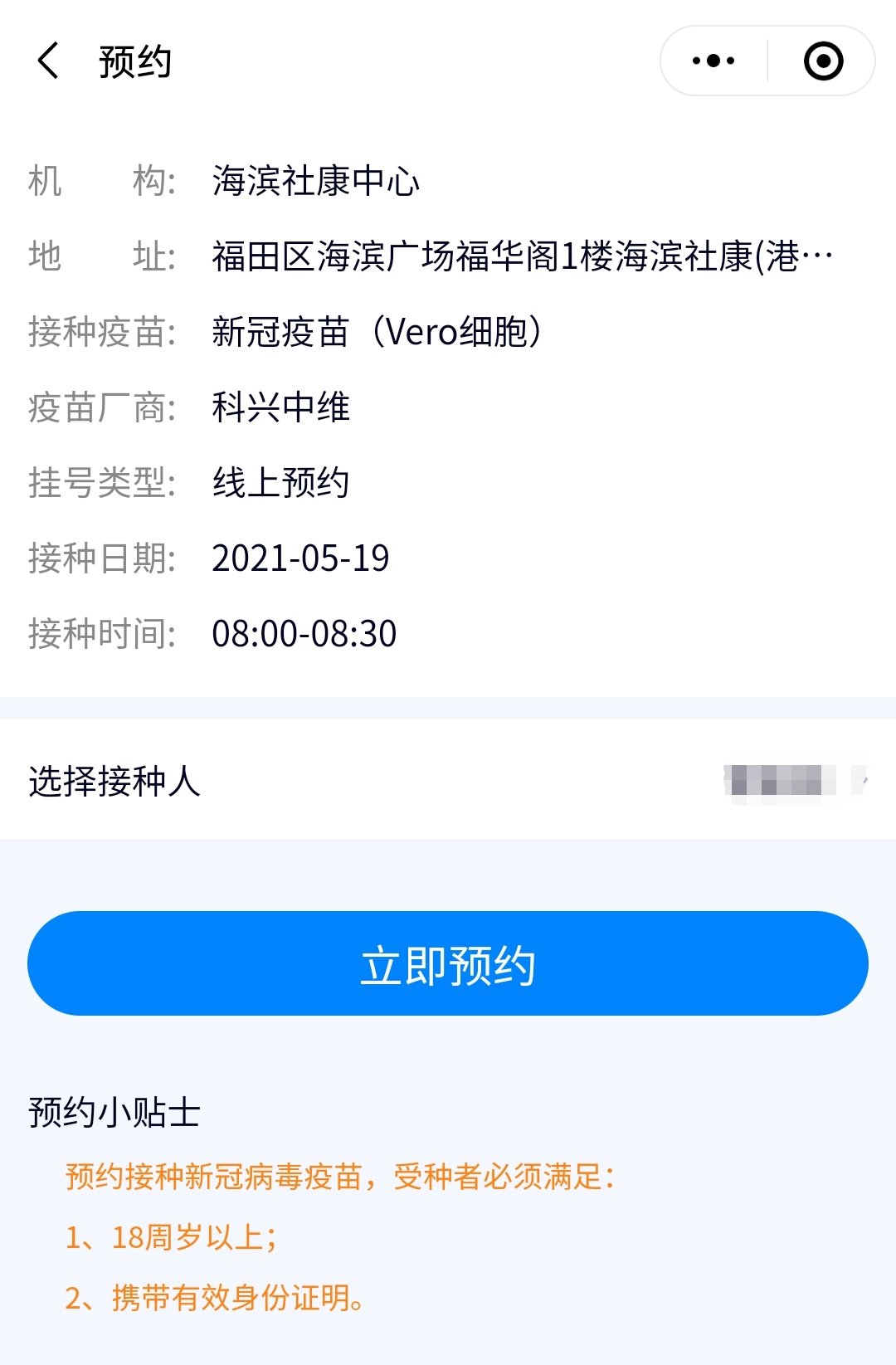This screenshot has height=1365, width=896.
Task: Go back from the 预约 page
Action: 49,61
